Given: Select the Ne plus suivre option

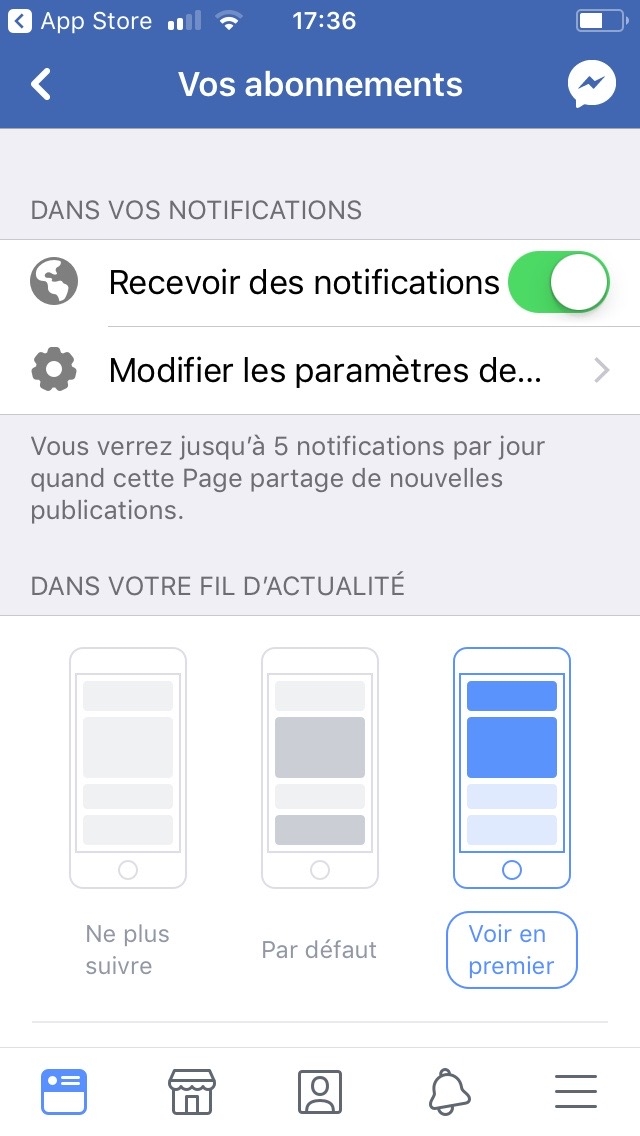Looking at the screenshot, I should [128, 811].
